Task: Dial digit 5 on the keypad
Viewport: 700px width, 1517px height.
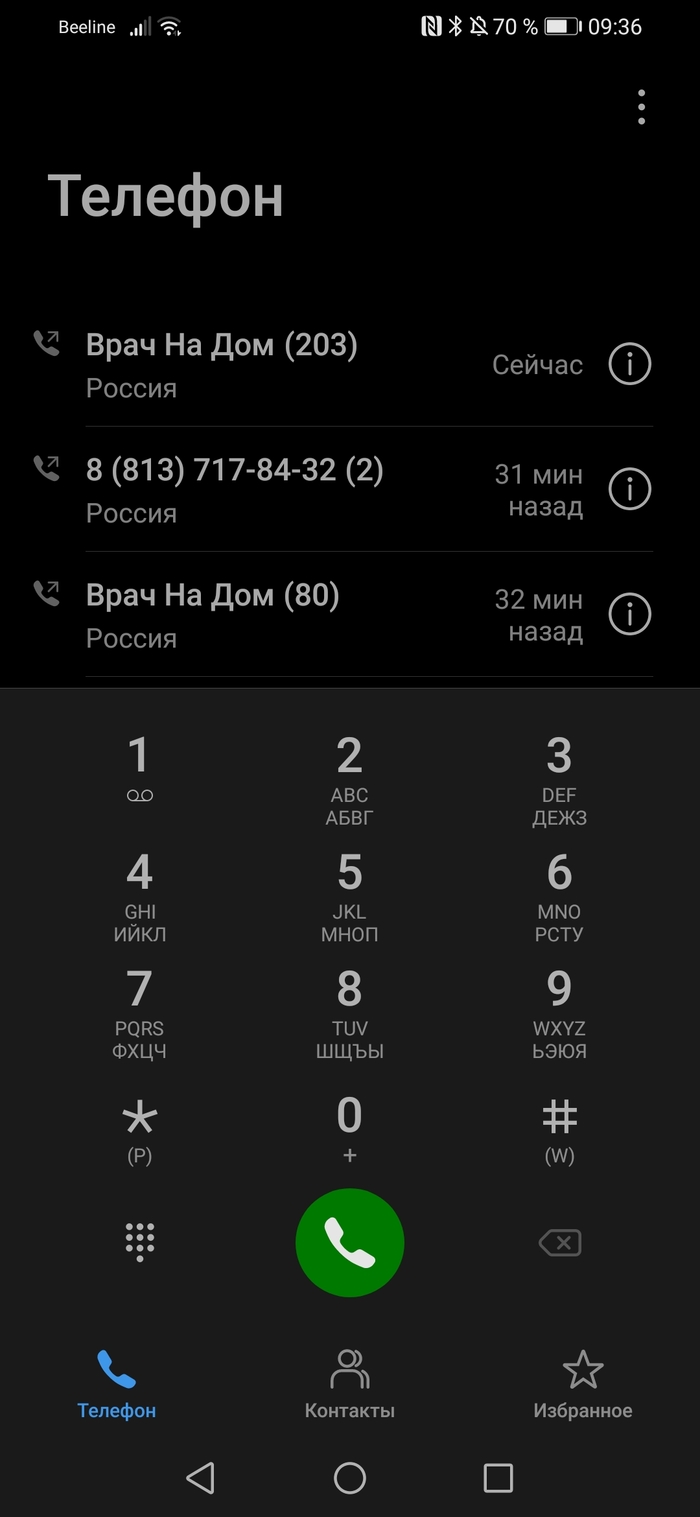Action: [x=349, y=895]
